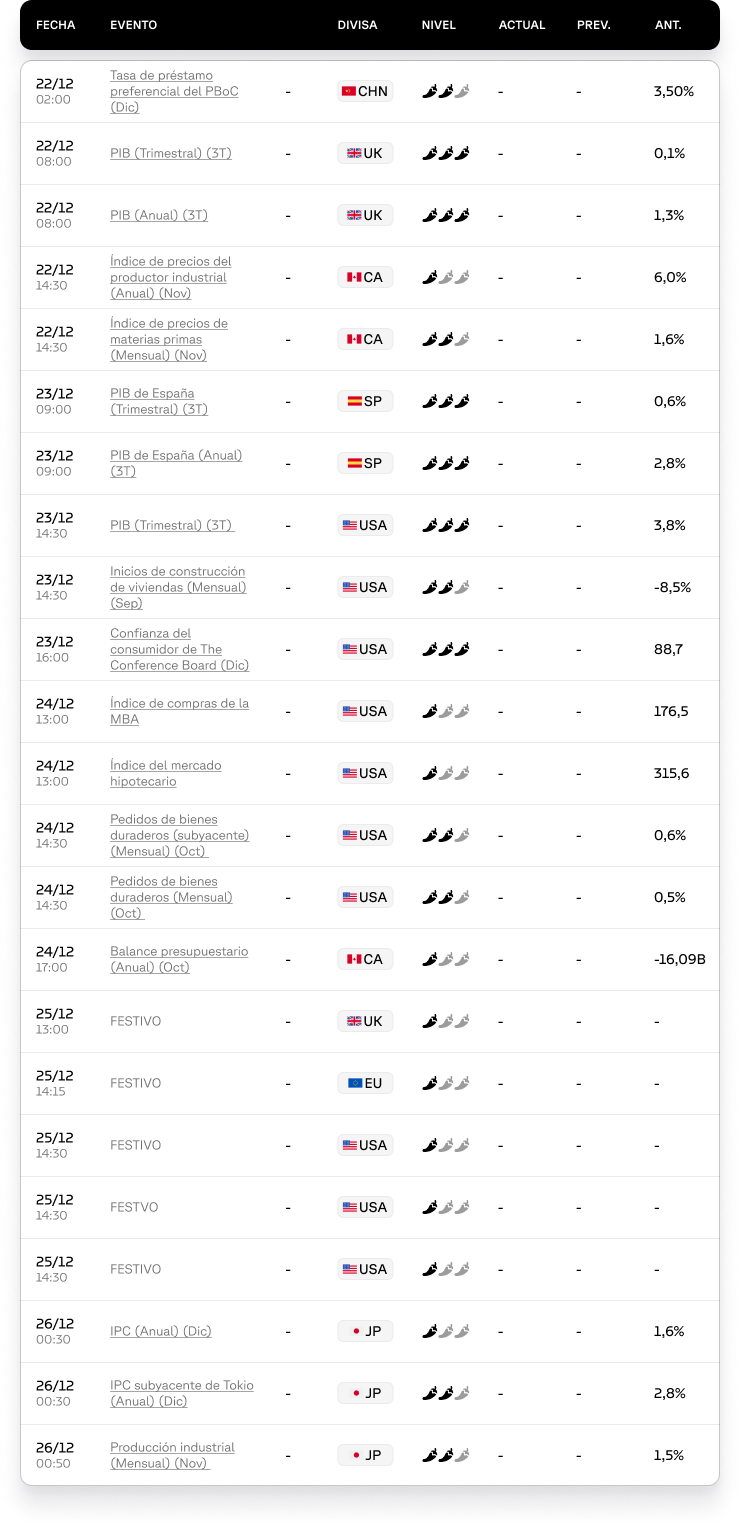Image resolution: width=740 pixels, height=1526 pixels.
Task: Open the 'Producción industrial (Mensual) (Nov)' link
Action: point(172,1455)
